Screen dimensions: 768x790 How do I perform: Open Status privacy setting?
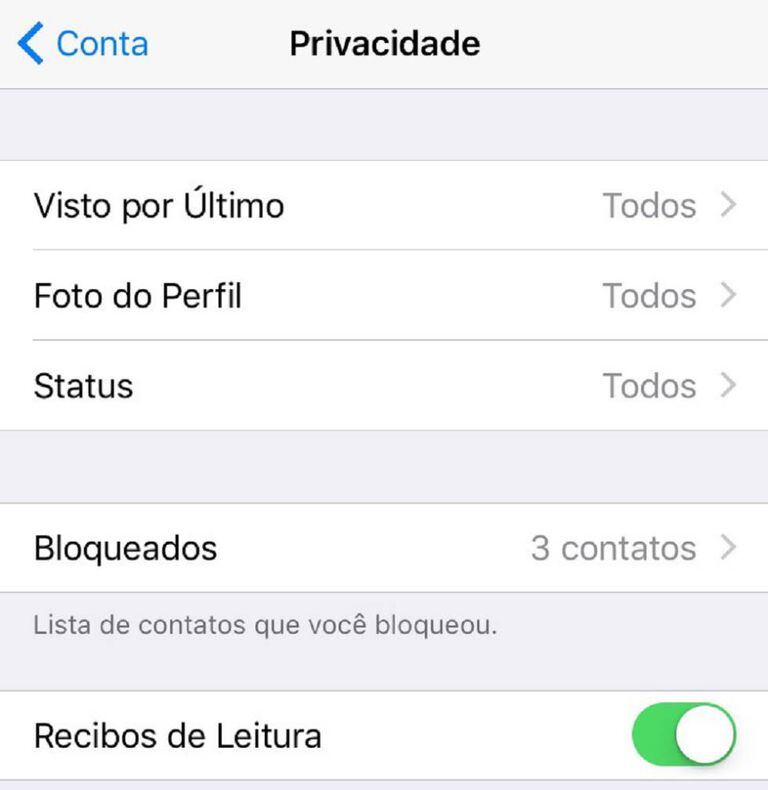point(384,386)
